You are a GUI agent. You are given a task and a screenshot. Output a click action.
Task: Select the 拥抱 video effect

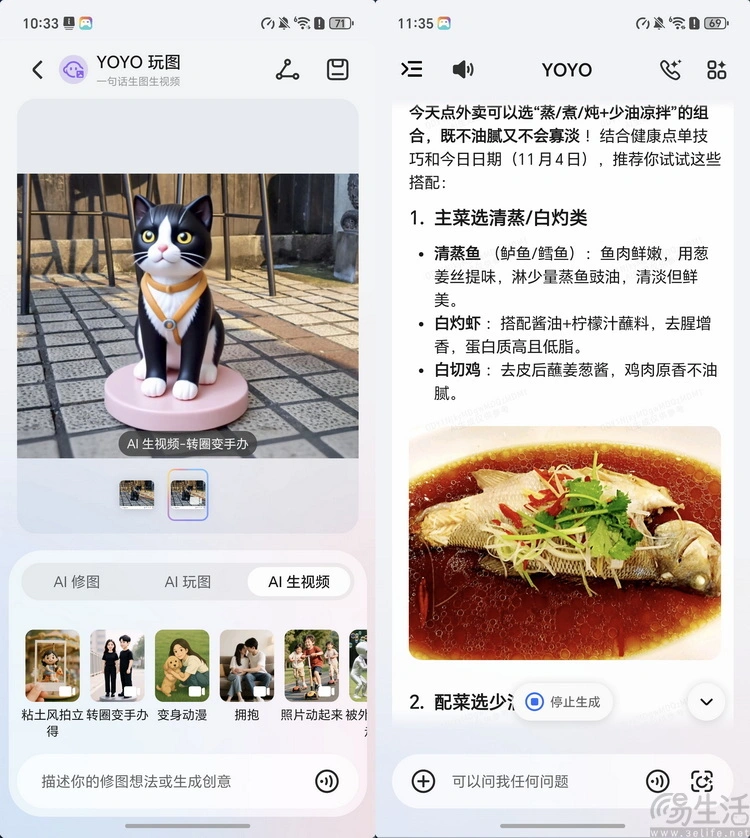pos(247,666)
